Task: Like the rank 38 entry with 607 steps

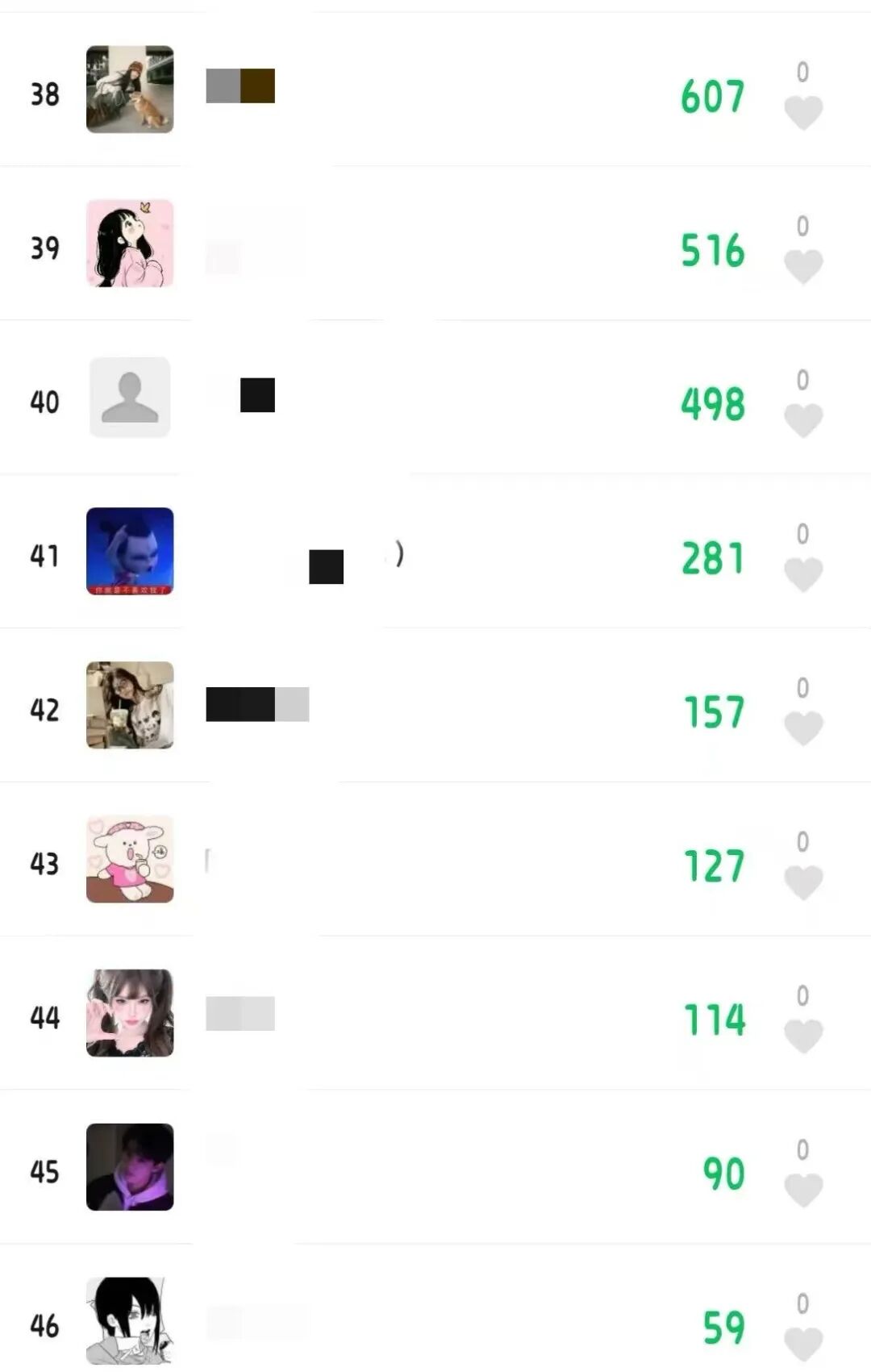Action: (802, 112)
